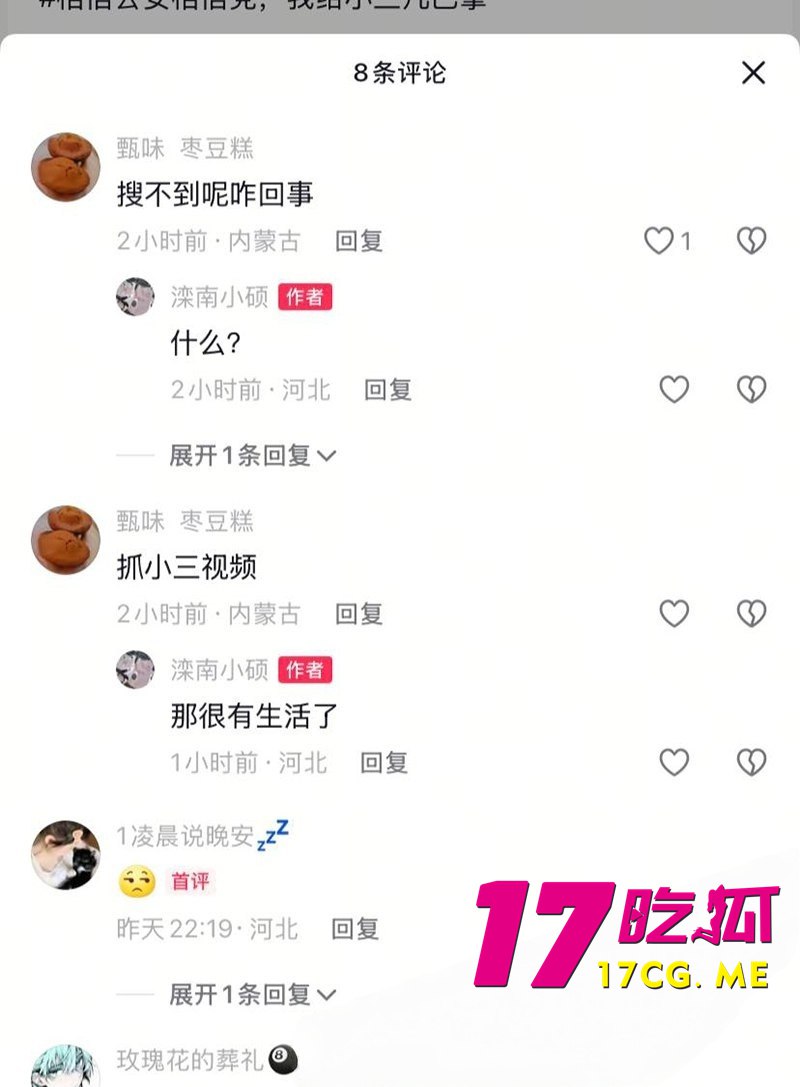Dislike the reply 那很有生活了

(751, 763)
